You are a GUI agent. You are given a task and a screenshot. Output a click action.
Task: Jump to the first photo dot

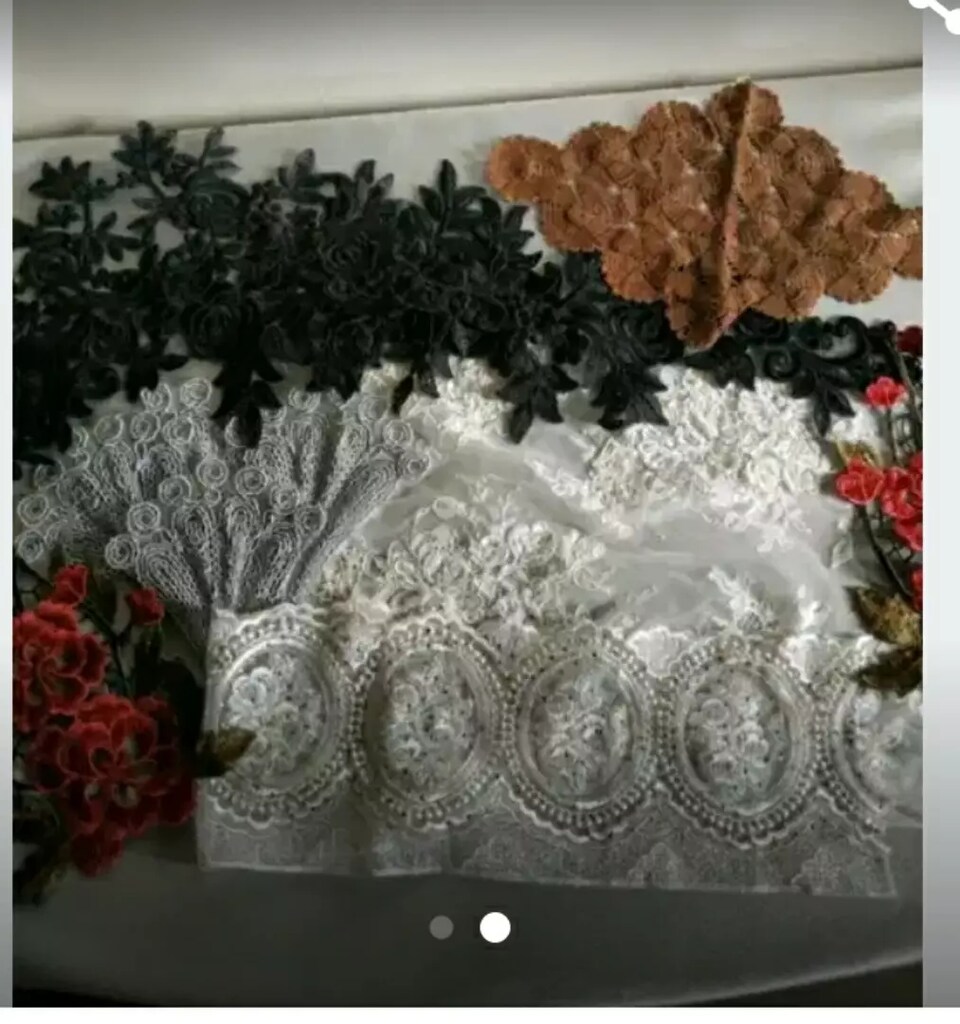(x=441, y=927)
